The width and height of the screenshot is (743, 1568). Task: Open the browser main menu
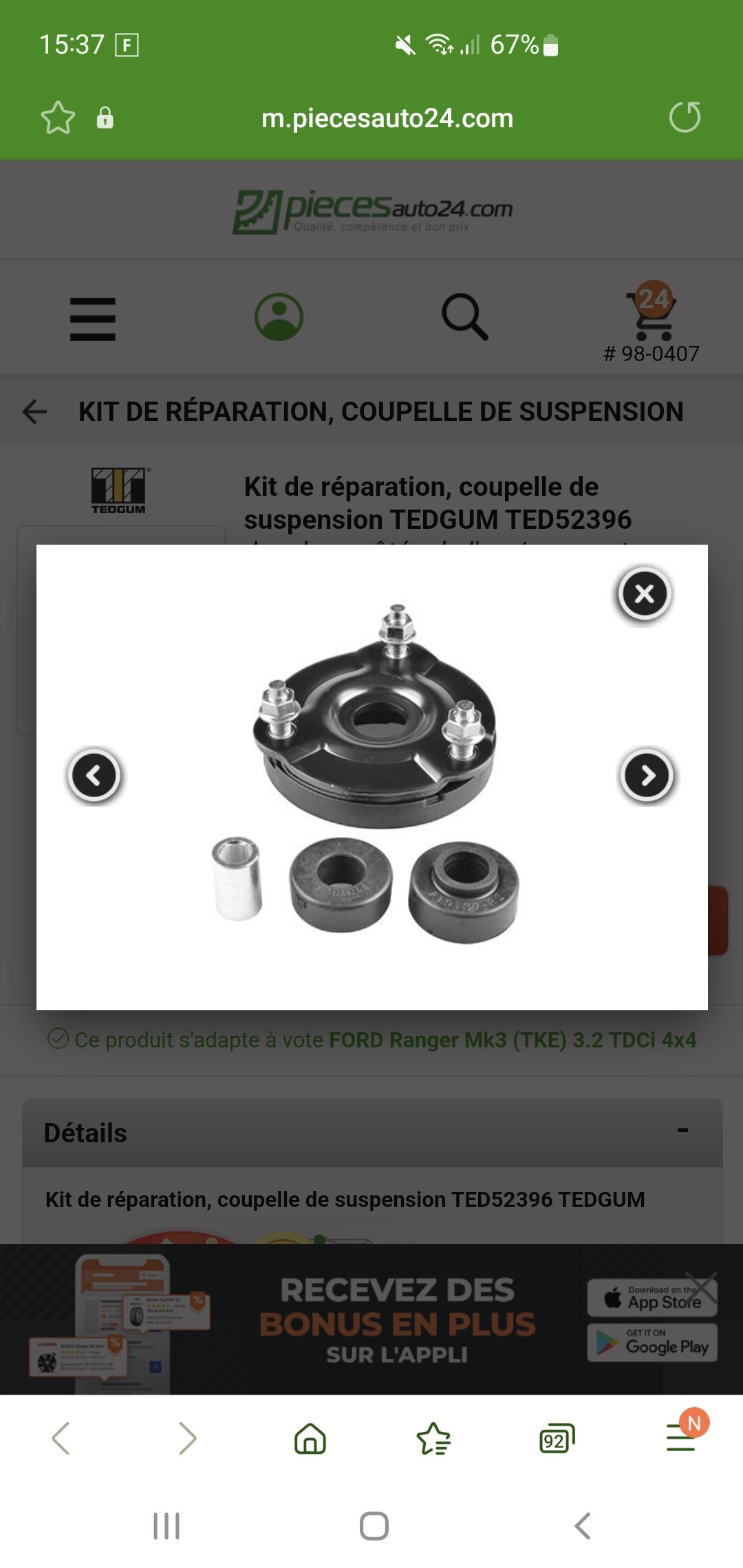point(681,1437)
